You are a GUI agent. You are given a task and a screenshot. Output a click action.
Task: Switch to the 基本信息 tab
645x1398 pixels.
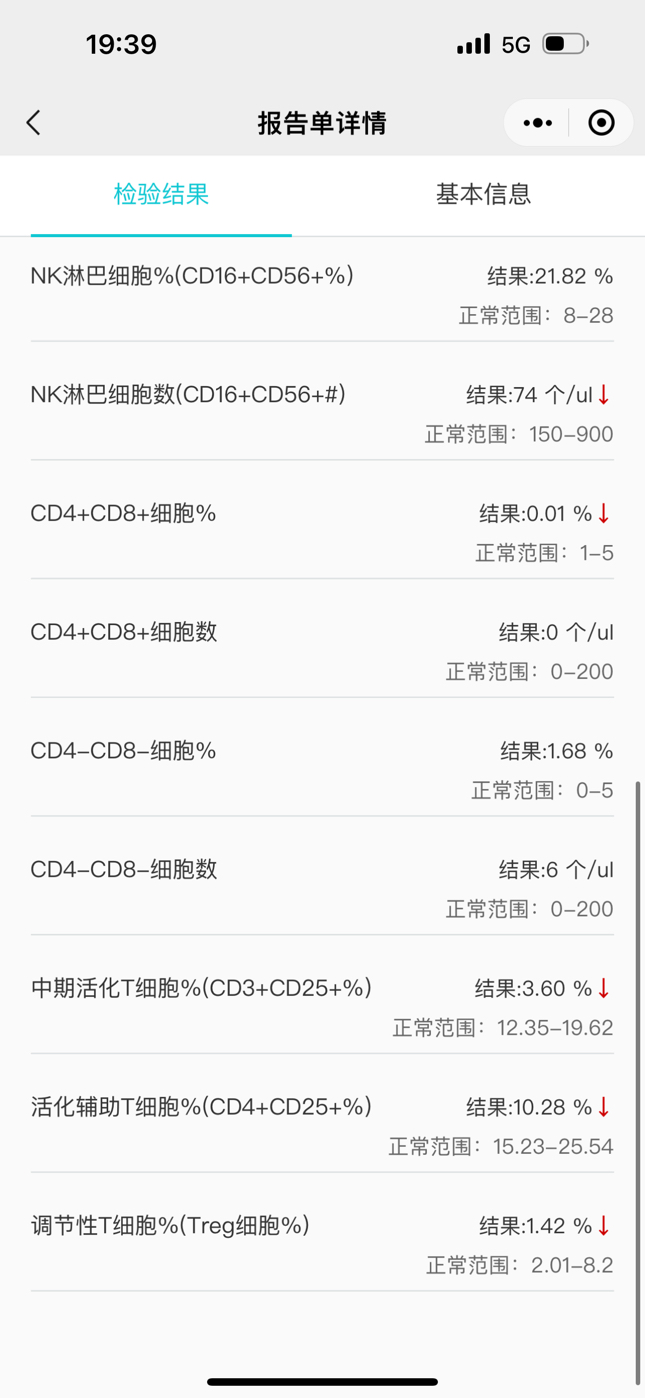pyautogui.click(x=483, y=194)
